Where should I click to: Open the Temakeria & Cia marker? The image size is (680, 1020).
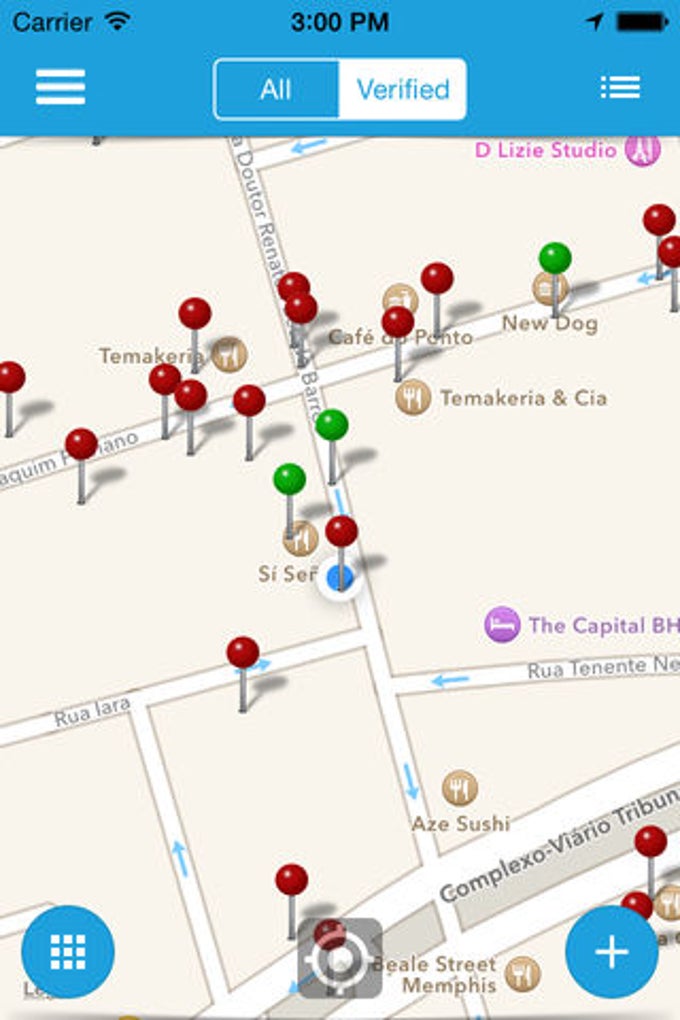pos(413,398)
